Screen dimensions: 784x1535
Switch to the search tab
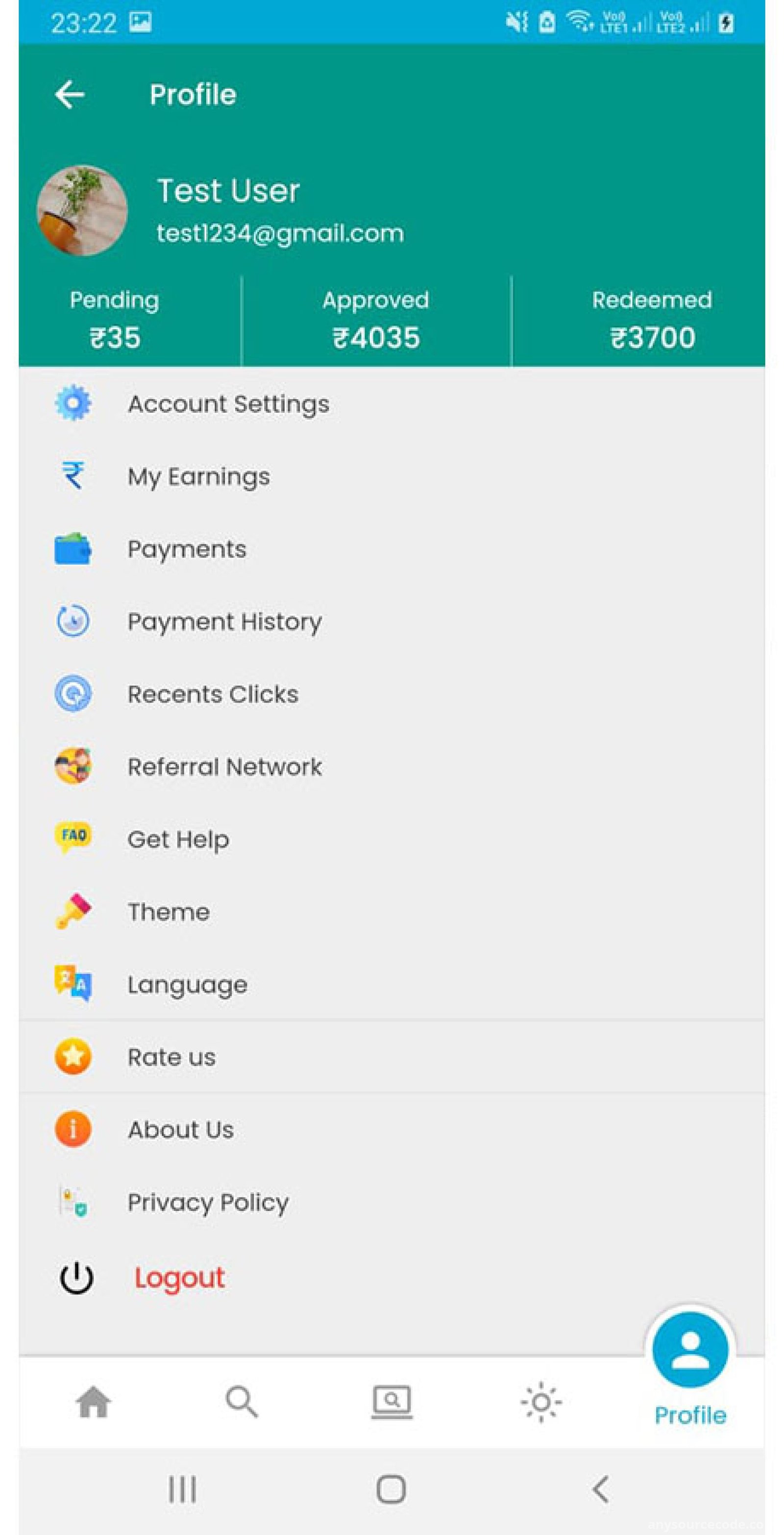point(242,1402)
